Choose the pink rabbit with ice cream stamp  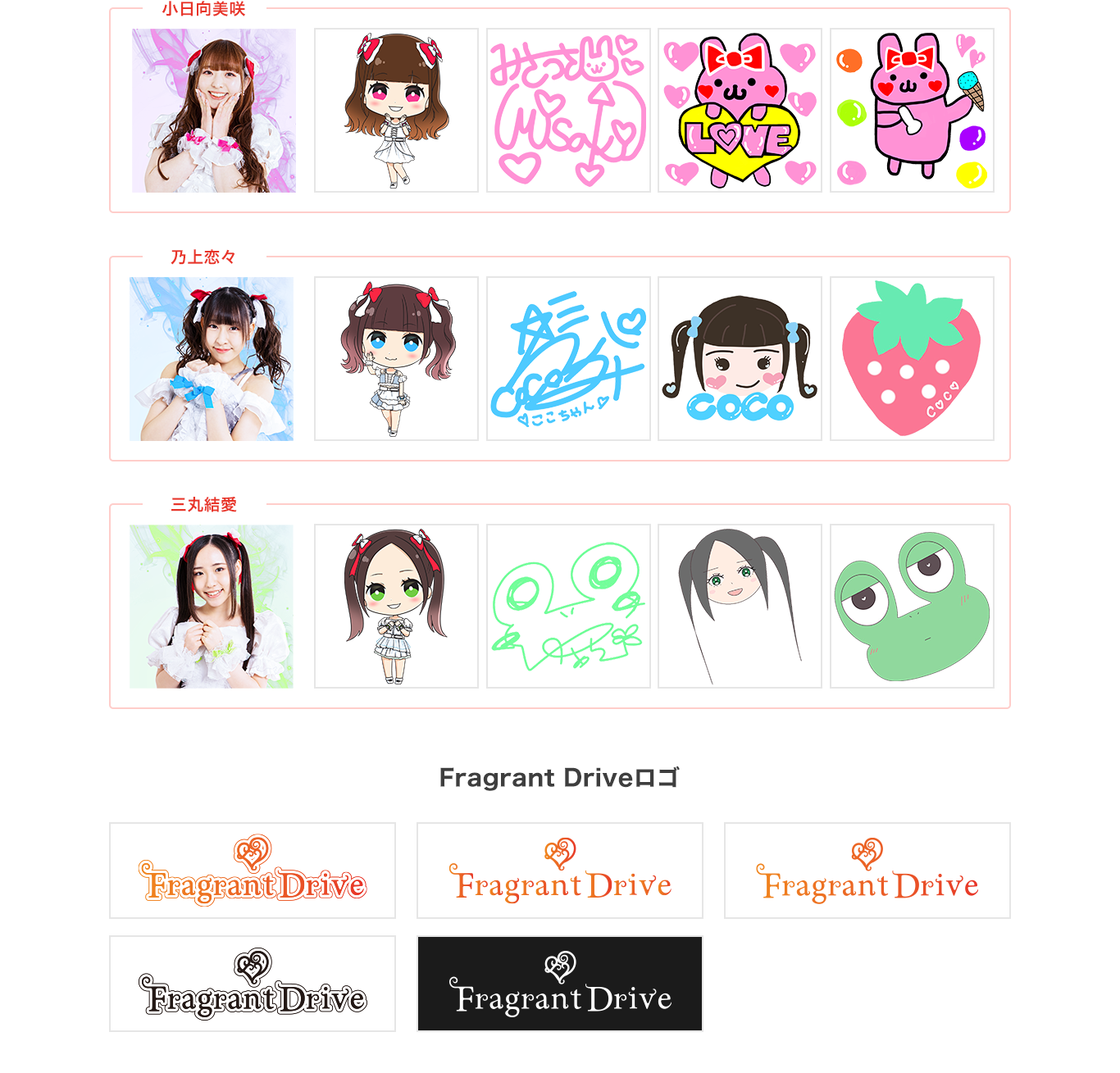(x=912, y=111)
